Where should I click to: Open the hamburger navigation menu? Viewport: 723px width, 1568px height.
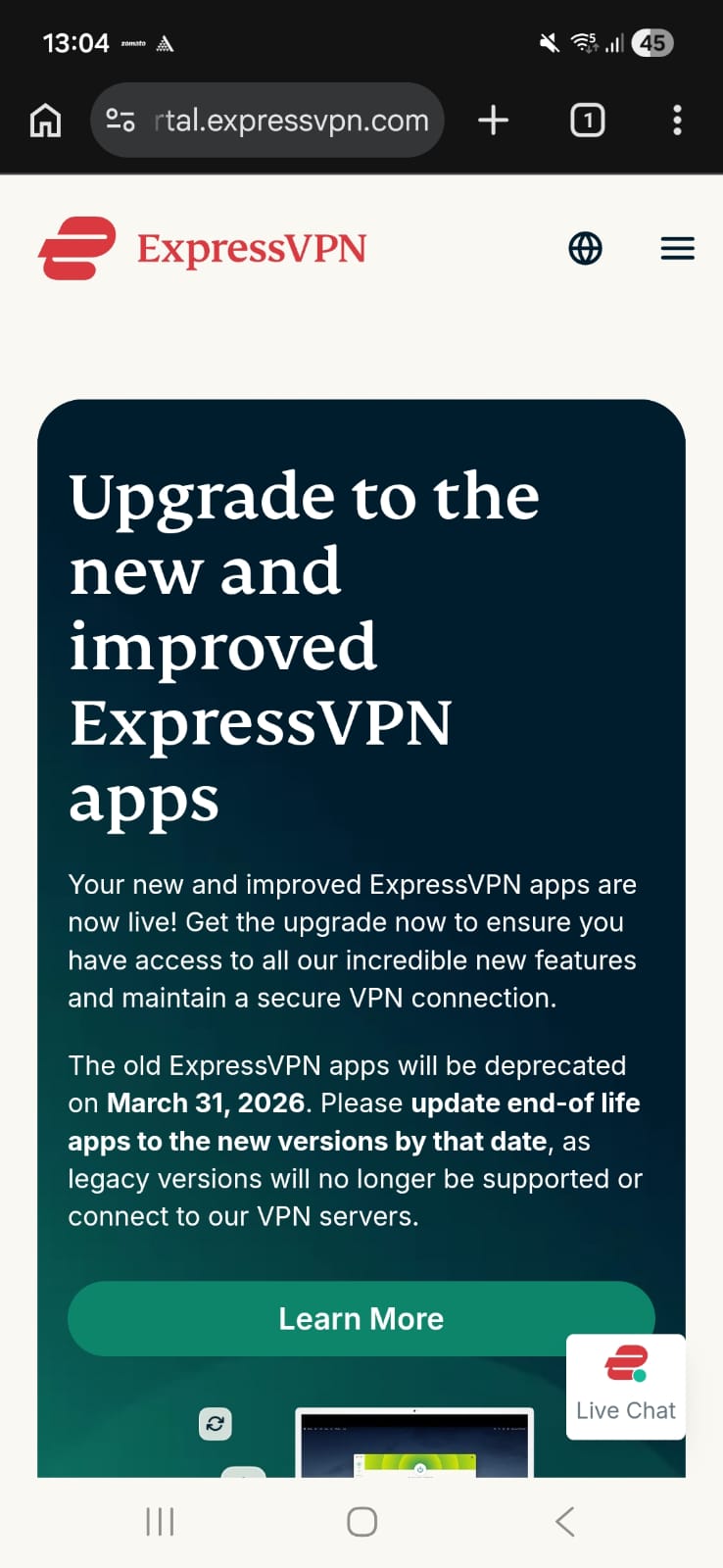(677, 248)
